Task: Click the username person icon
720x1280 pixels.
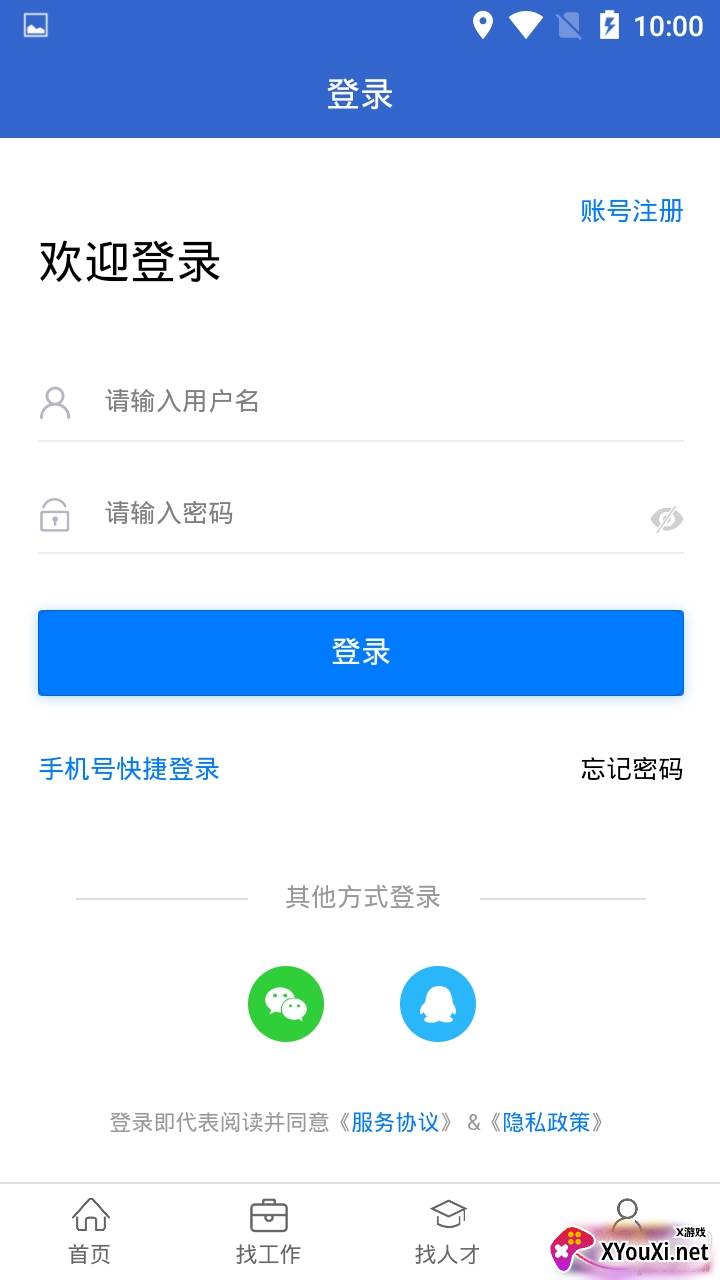Action: point(56,401)
